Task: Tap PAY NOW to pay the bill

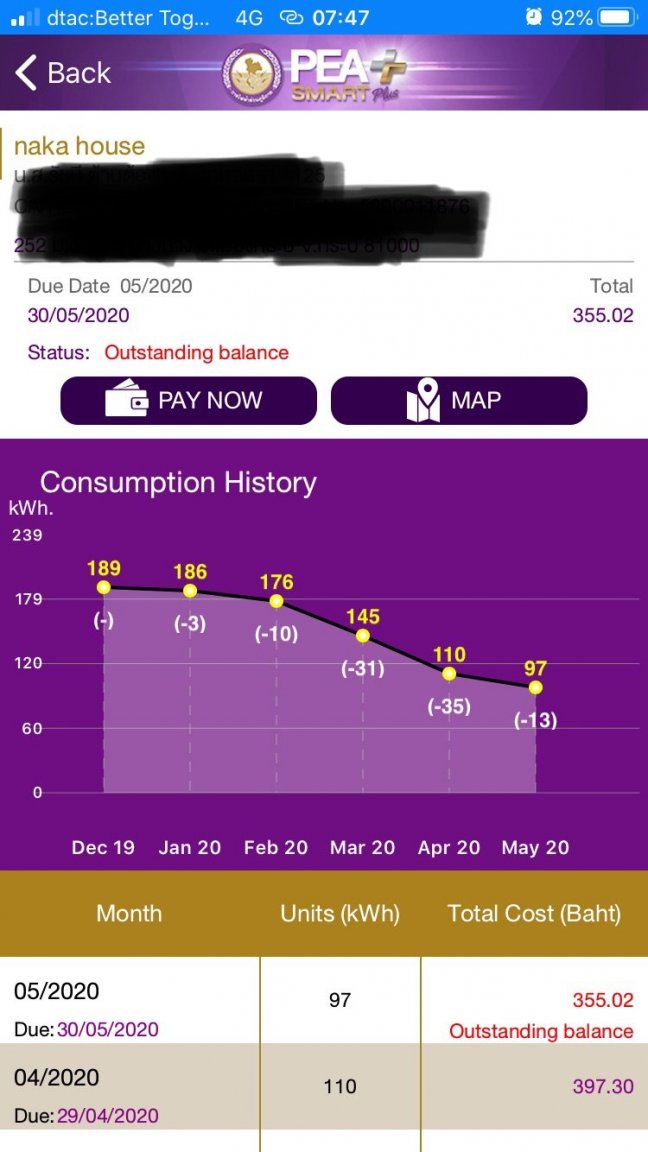Action: (x=189, y=401)
